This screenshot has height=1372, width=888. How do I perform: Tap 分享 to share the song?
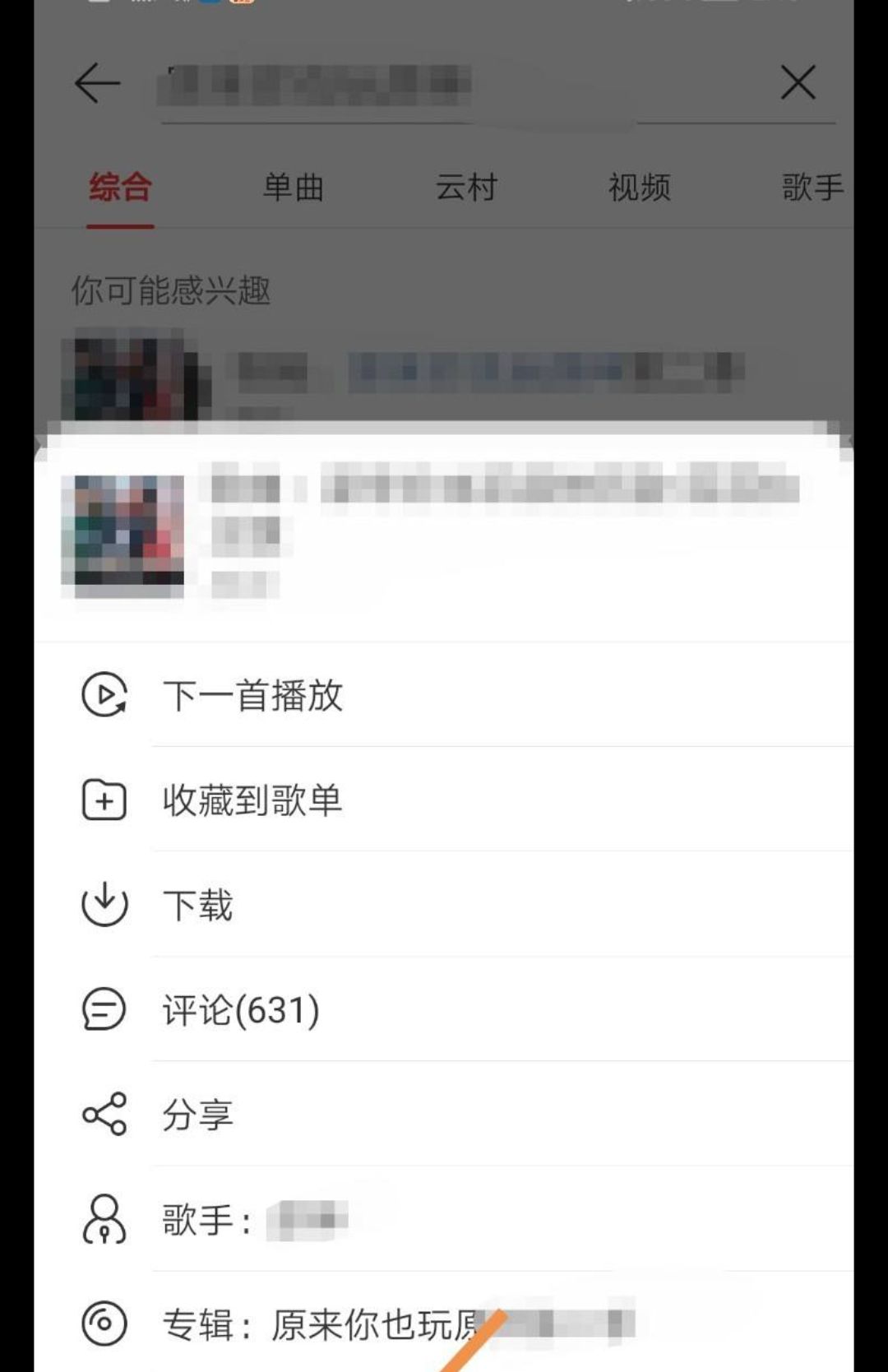[197, 1115]
